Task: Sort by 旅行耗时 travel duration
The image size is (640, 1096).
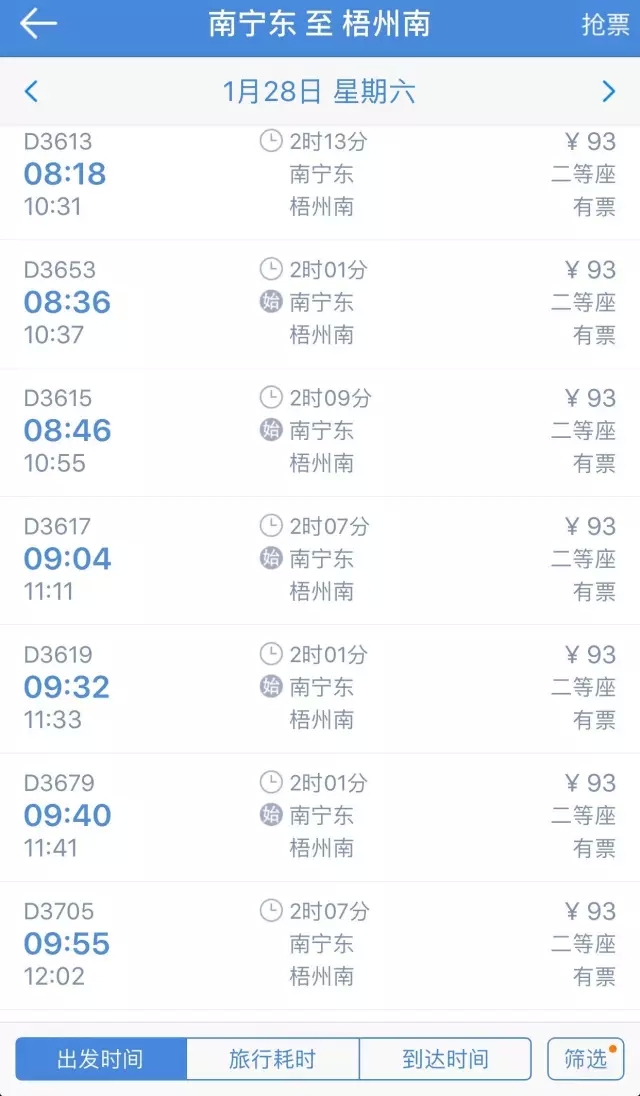Action: pos(273,1058)
